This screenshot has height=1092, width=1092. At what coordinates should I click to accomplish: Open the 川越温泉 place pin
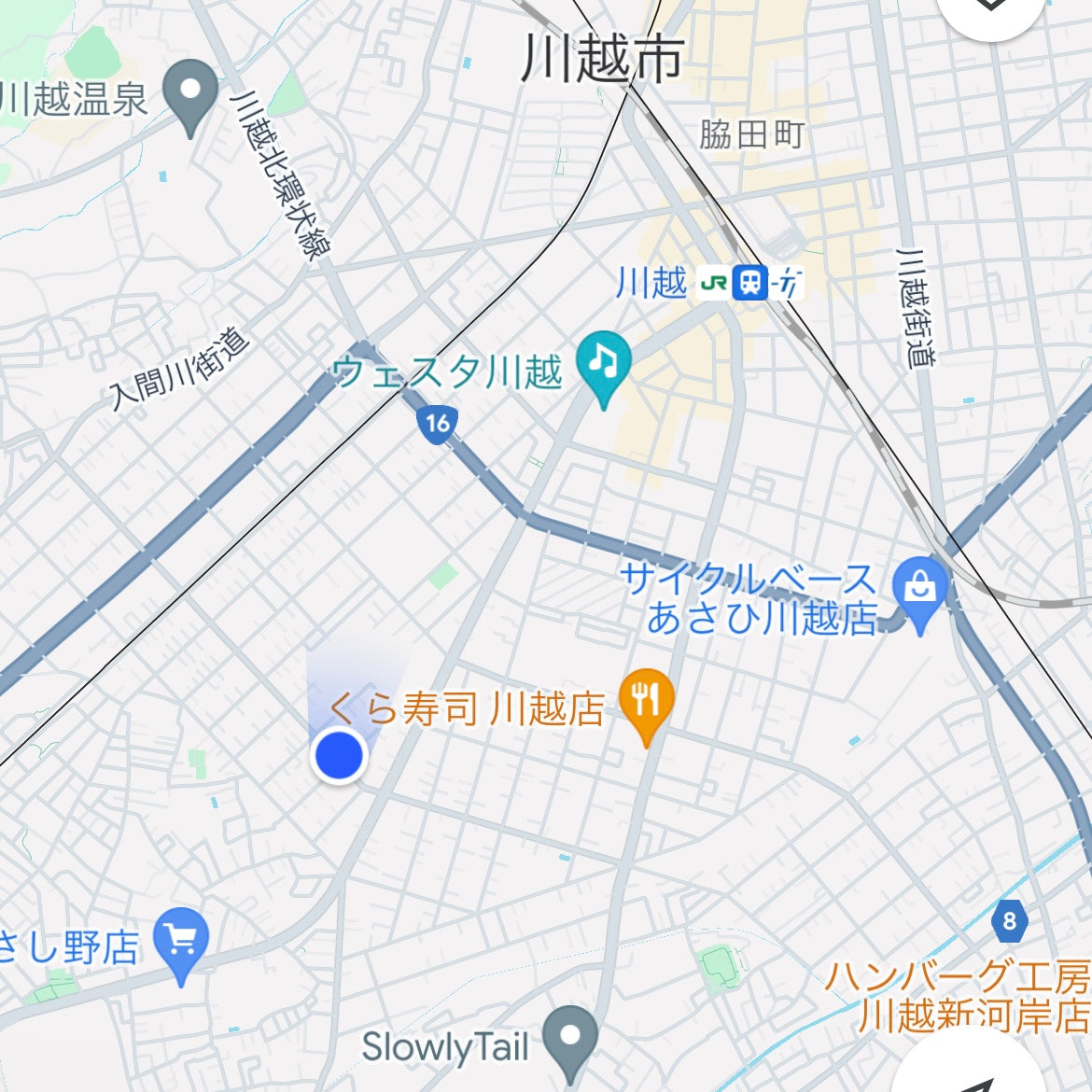click(190, 93)
